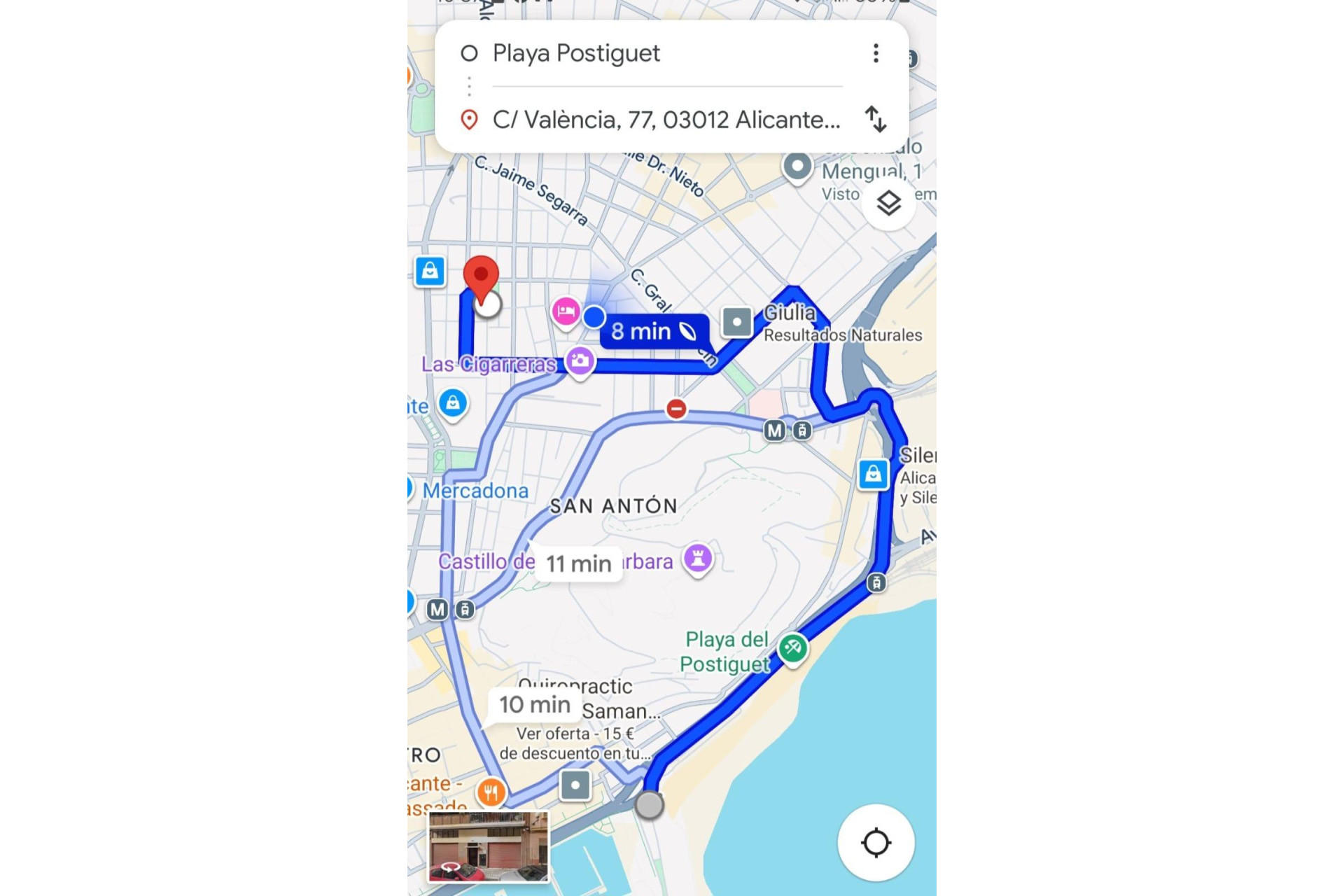Open the Street View thumbnail
Screen dimensions: 1344x896
[x=489, y=846]
